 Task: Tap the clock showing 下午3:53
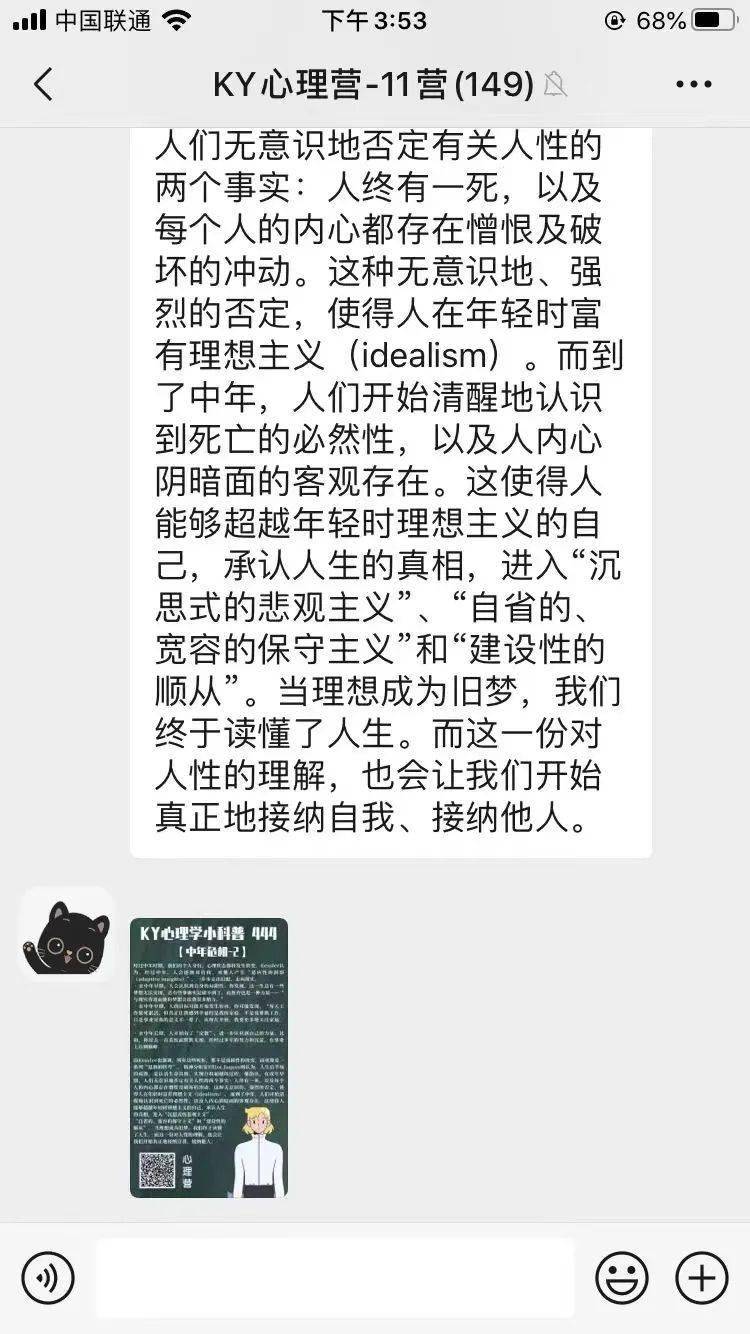coord(374,20)
